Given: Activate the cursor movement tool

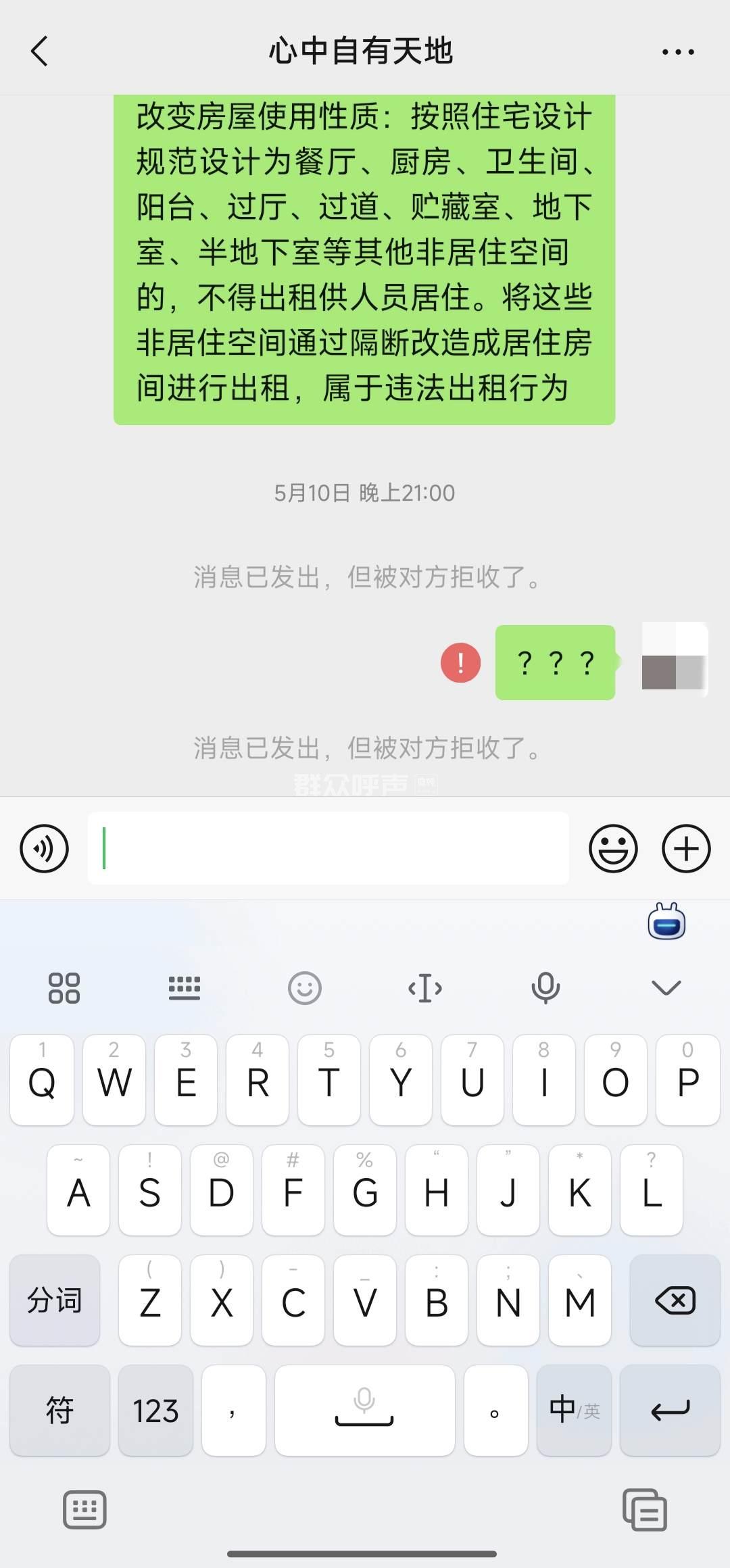Looking at the screenshot, I should pos(425,988).
